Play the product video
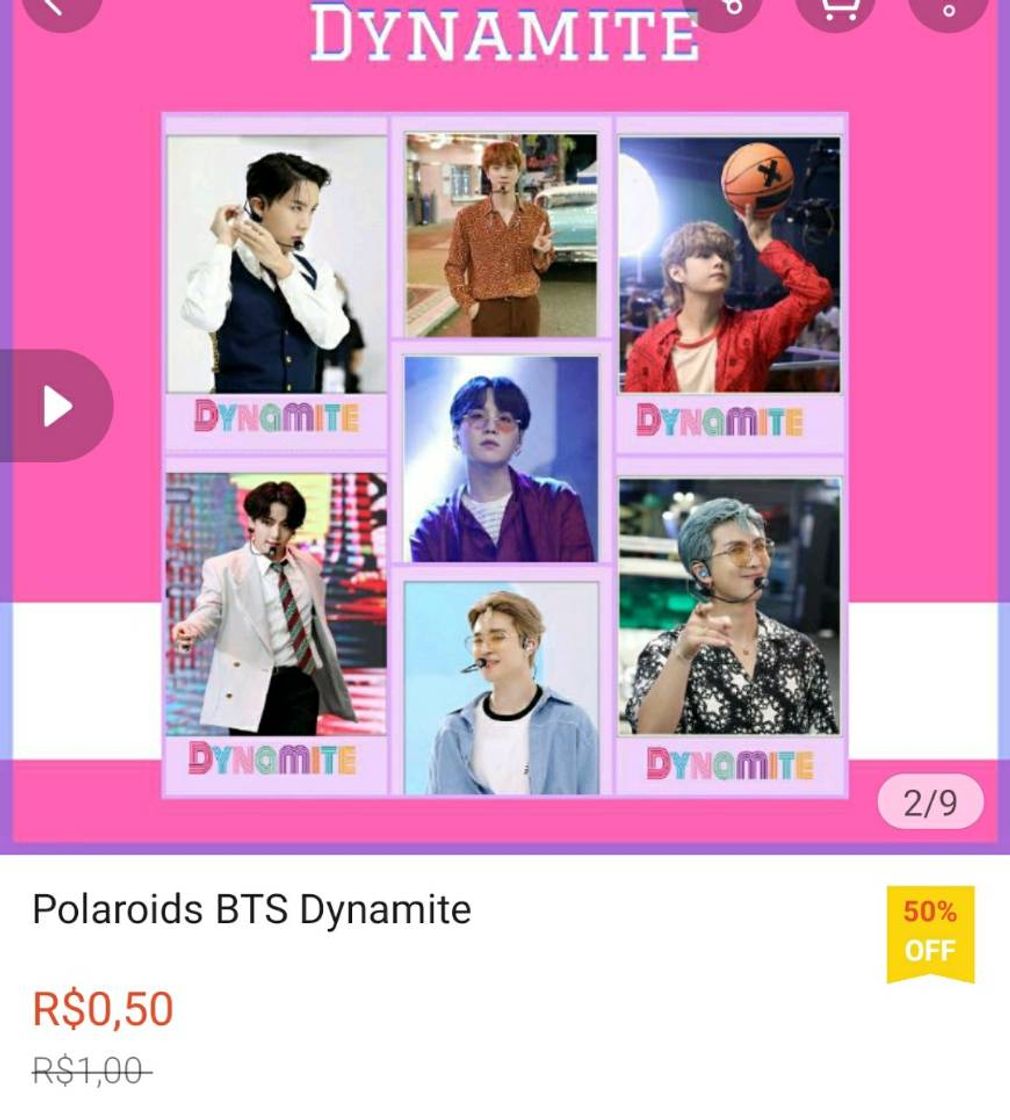1010x1120 pixels. 56,406
